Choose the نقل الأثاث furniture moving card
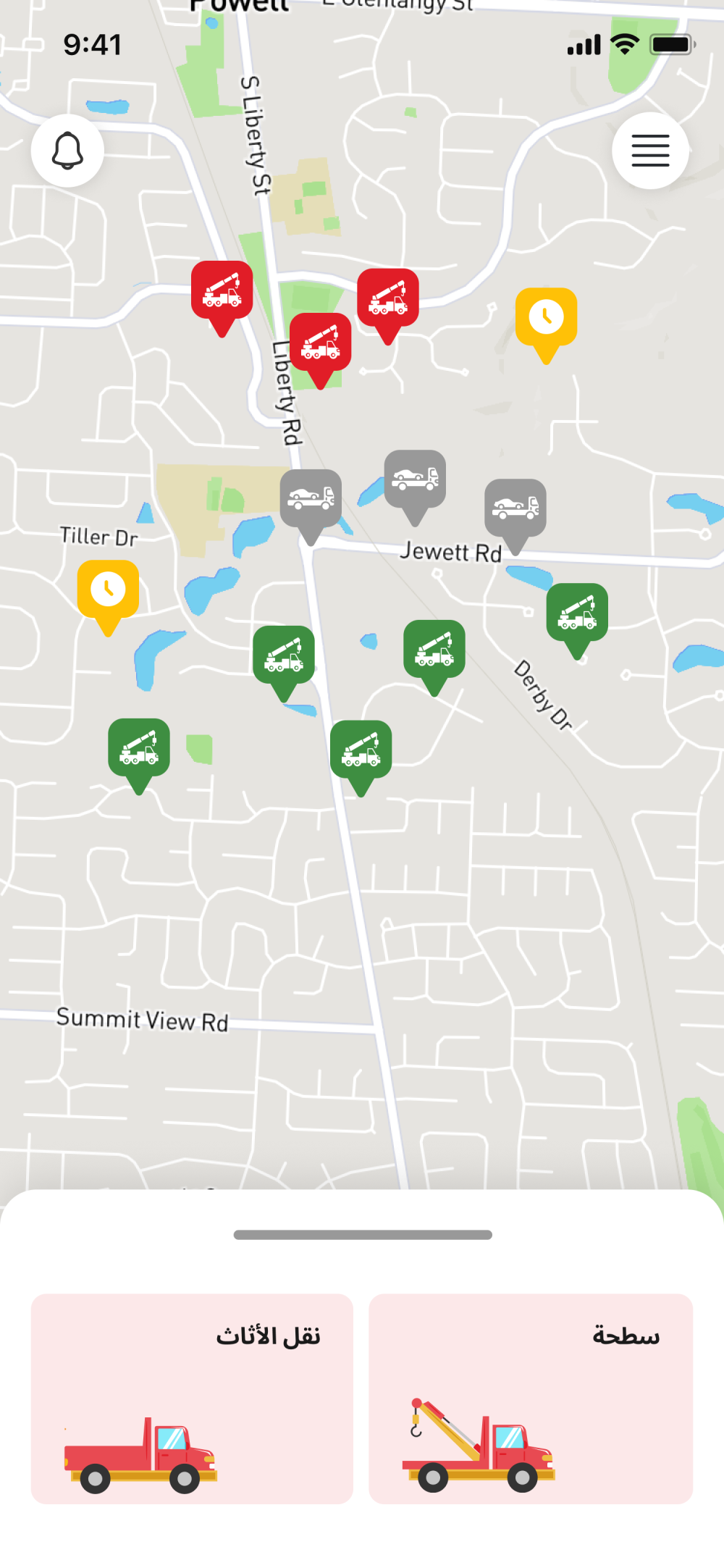The height and width of the screenshot is (1568, 724). pyautogui.click(x=192, y=1398)
